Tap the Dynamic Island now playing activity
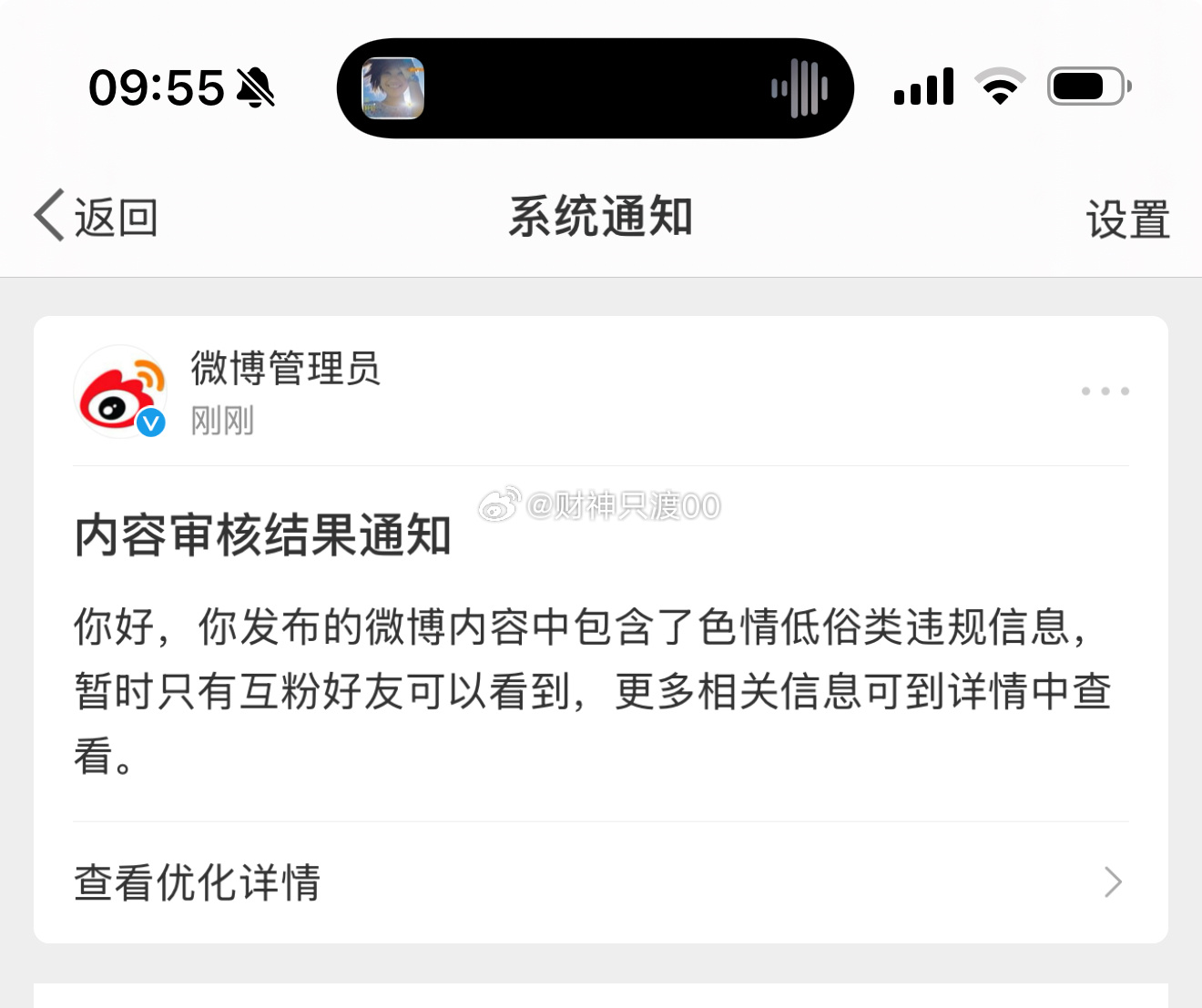 tap(595, 88)
